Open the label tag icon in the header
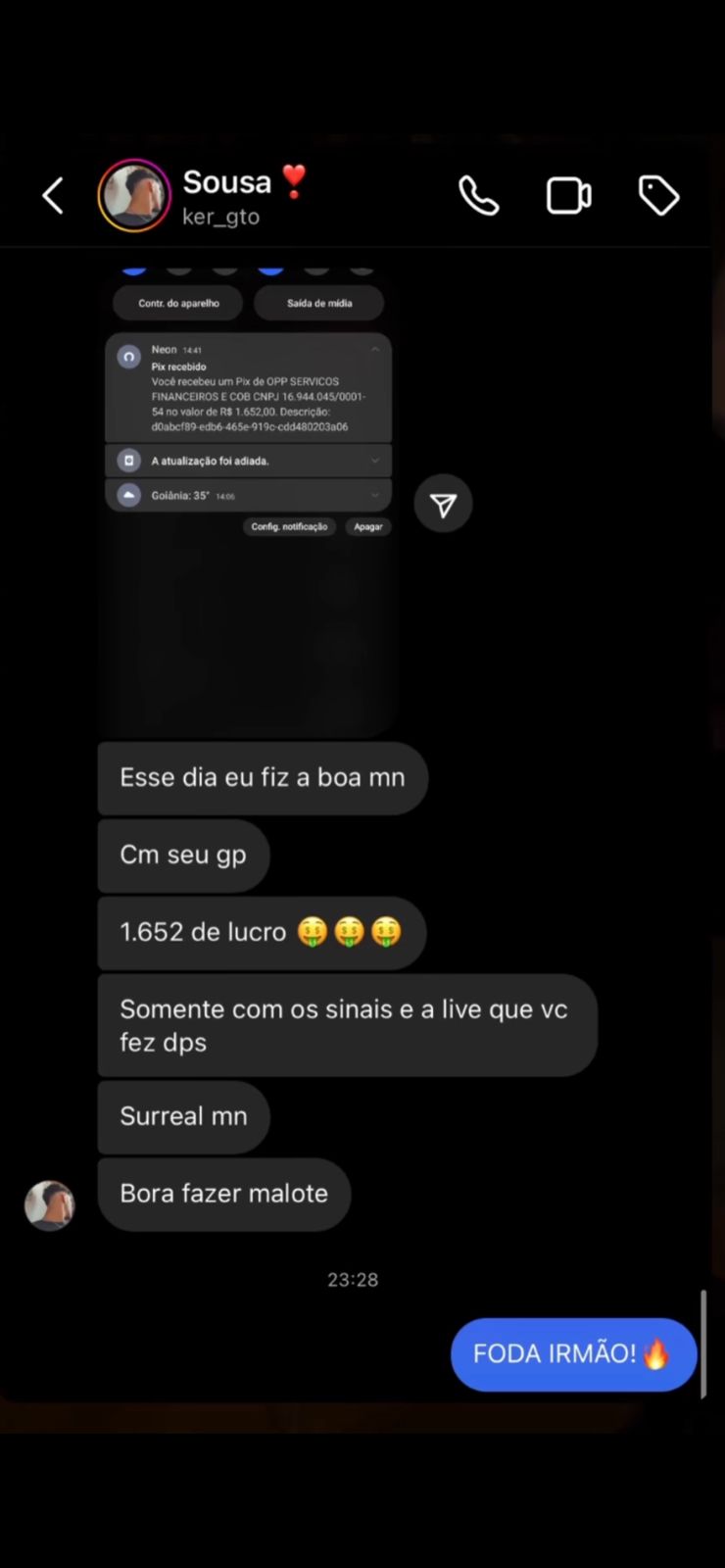Image resolution: width=725 pixels, height=1568 pixels. tap(658, 196)
